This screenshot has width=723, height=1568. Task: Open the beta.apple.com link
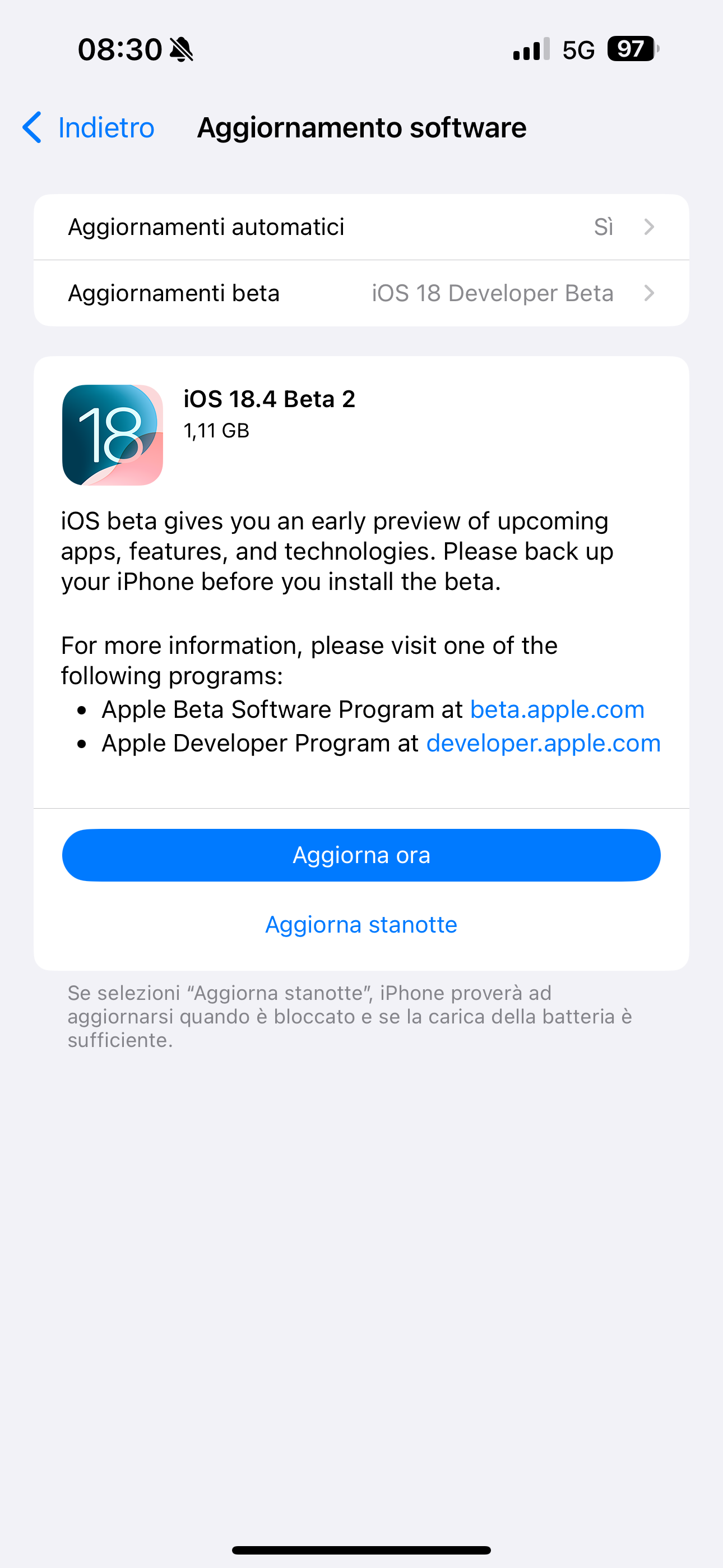point(557,710)
